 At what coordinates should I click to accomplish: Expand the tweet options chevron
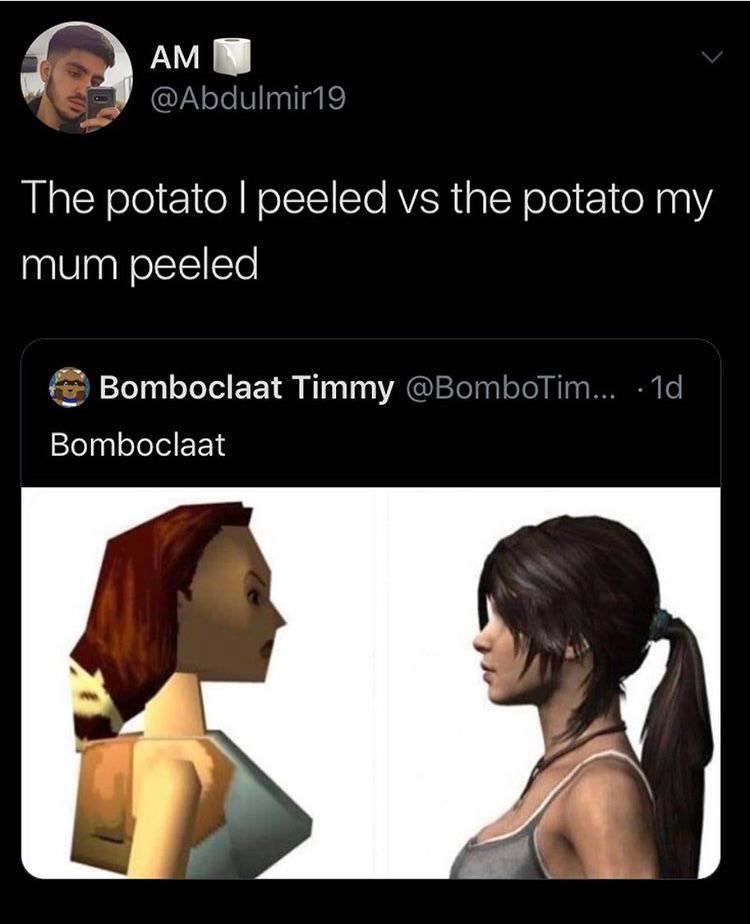(711, 60)
